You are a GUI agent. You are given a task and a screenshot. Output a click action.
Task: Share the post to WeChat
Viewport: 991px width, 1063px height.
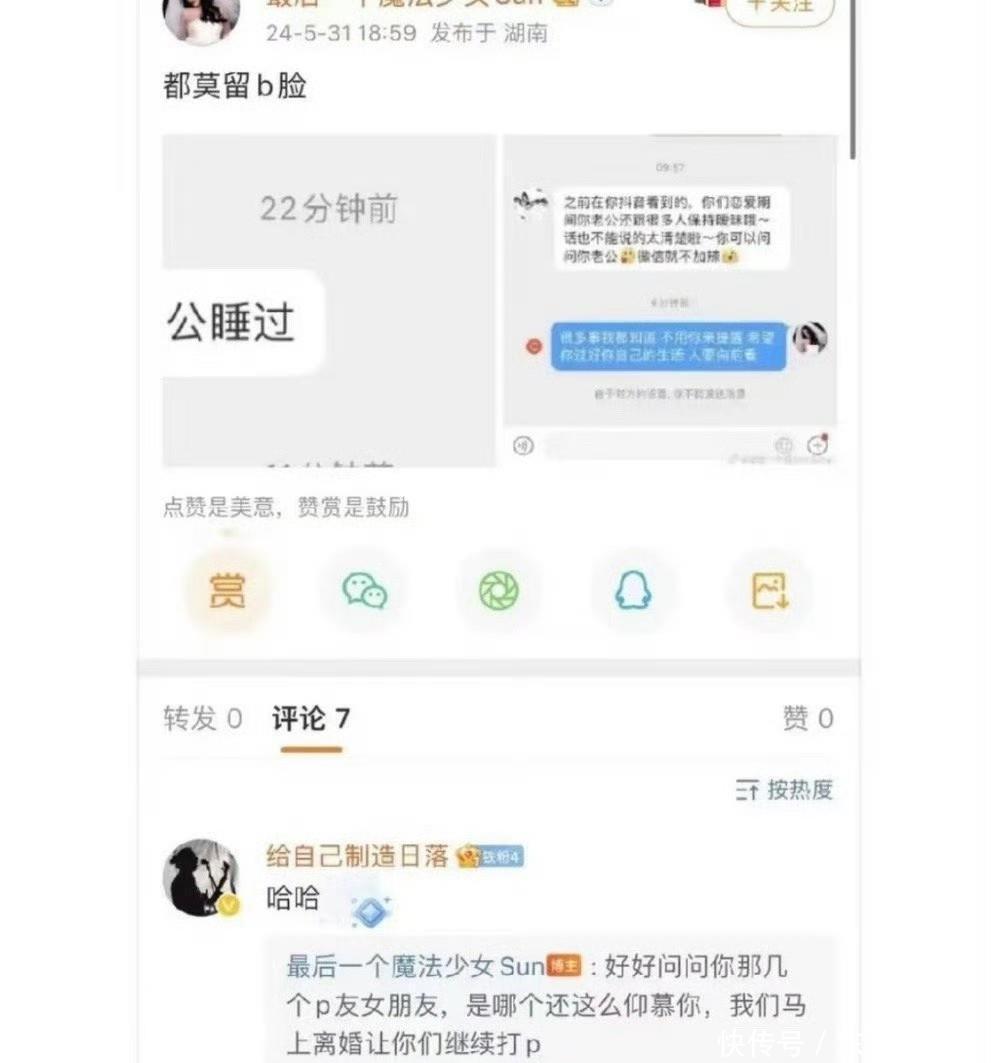[364, 591]
